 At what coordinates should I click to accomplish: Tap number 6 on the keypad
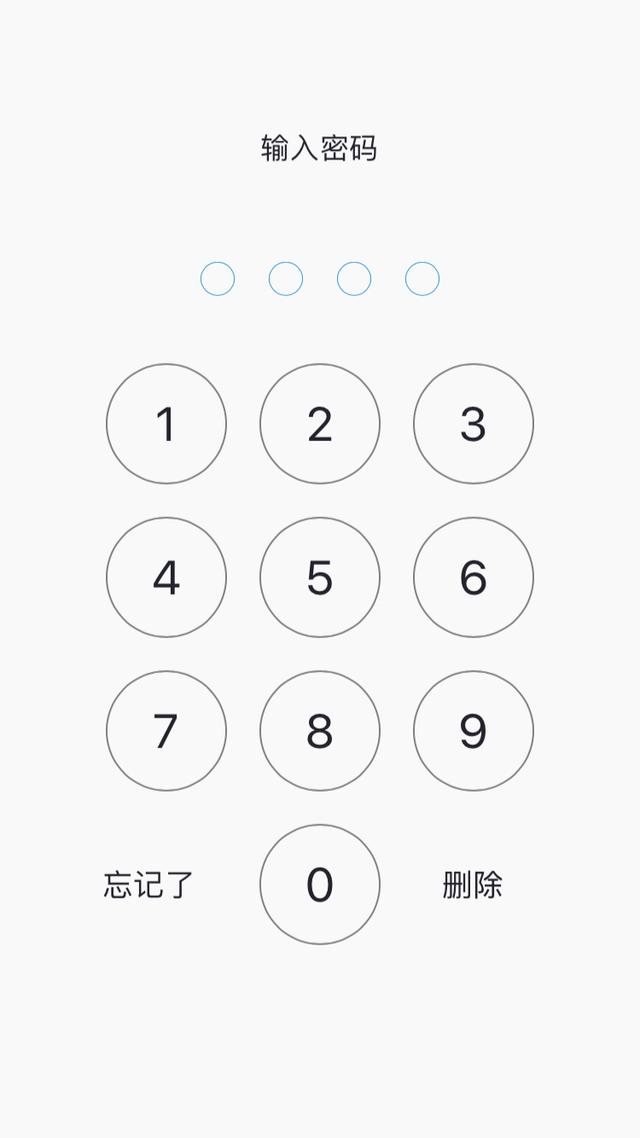(474, 578)
